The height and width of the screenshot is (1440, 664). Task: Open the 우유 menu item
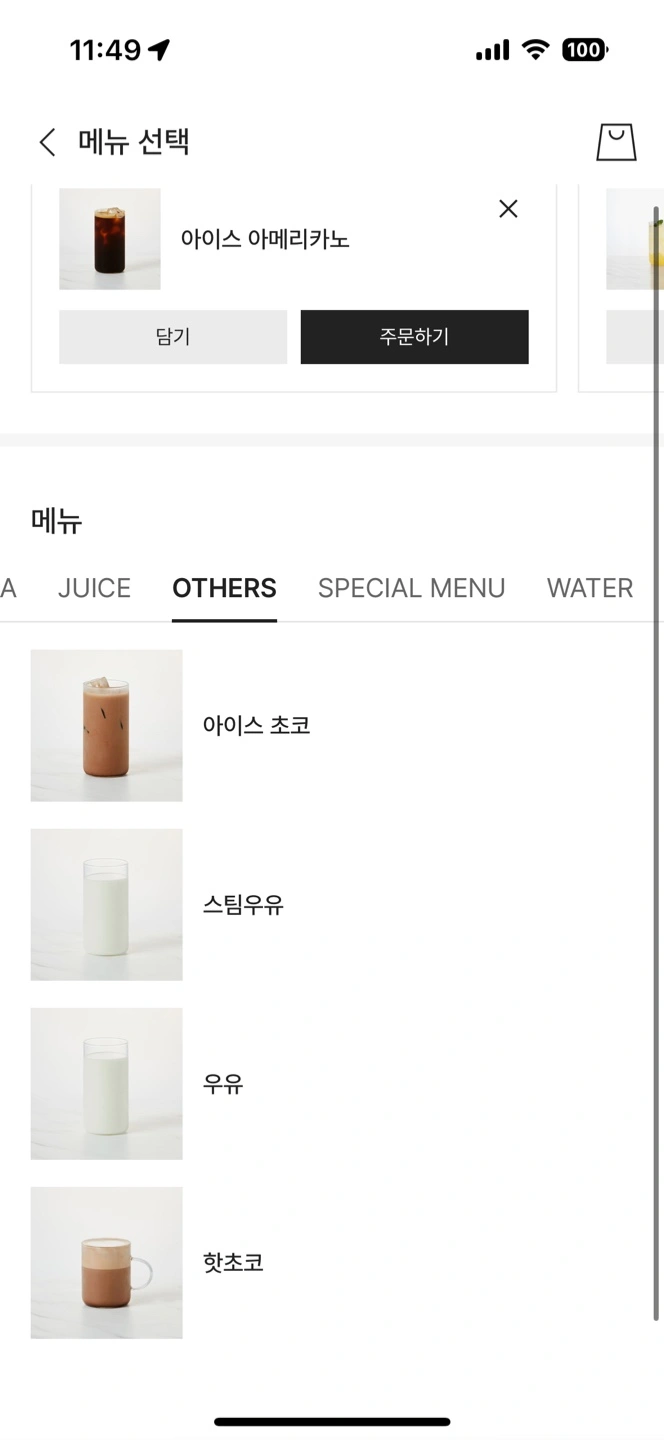click(x=223, y=1084)
